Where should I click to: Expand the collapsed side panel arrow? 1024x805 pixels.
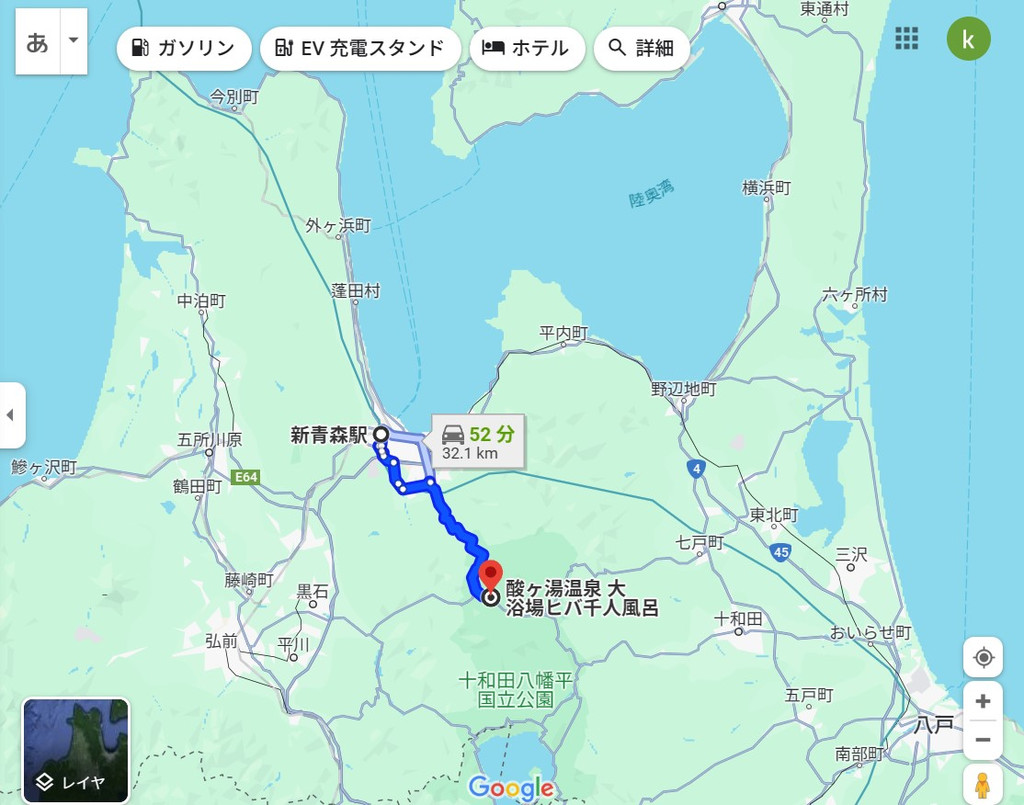(11, 415)
